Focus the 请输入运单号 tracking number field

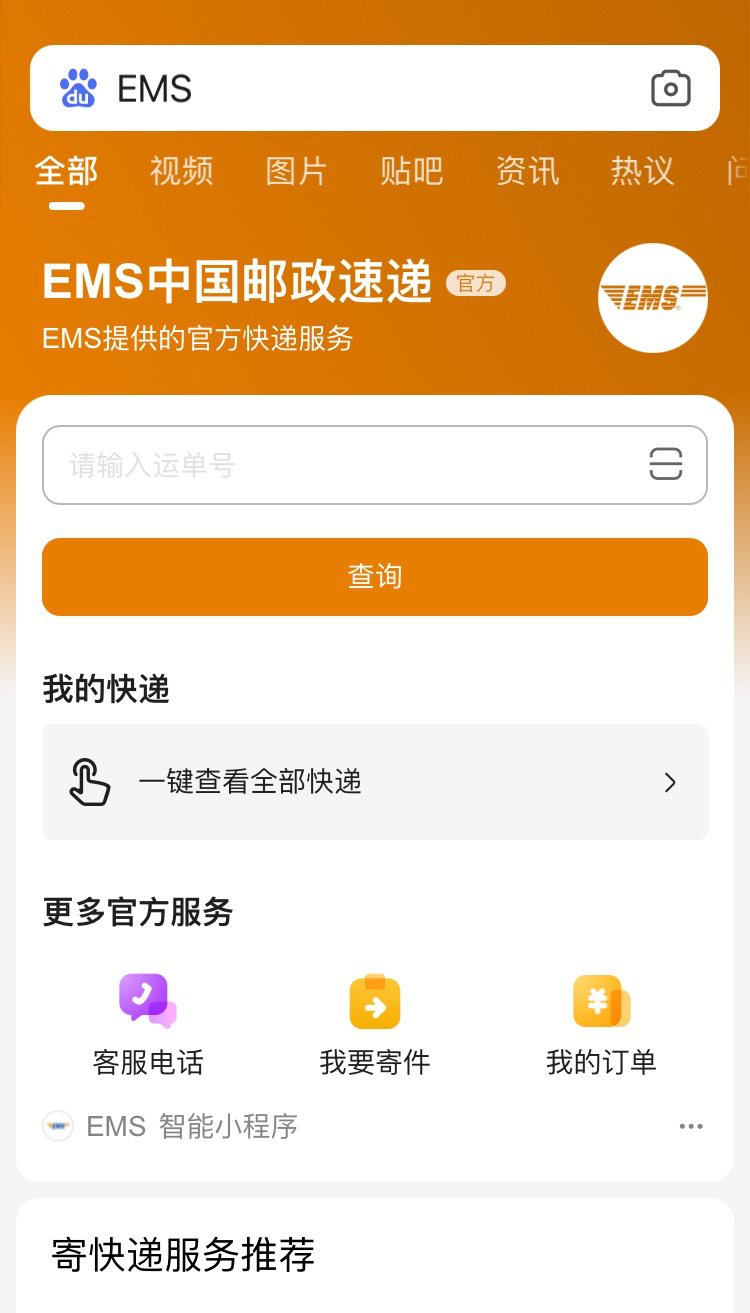[340, 465]
